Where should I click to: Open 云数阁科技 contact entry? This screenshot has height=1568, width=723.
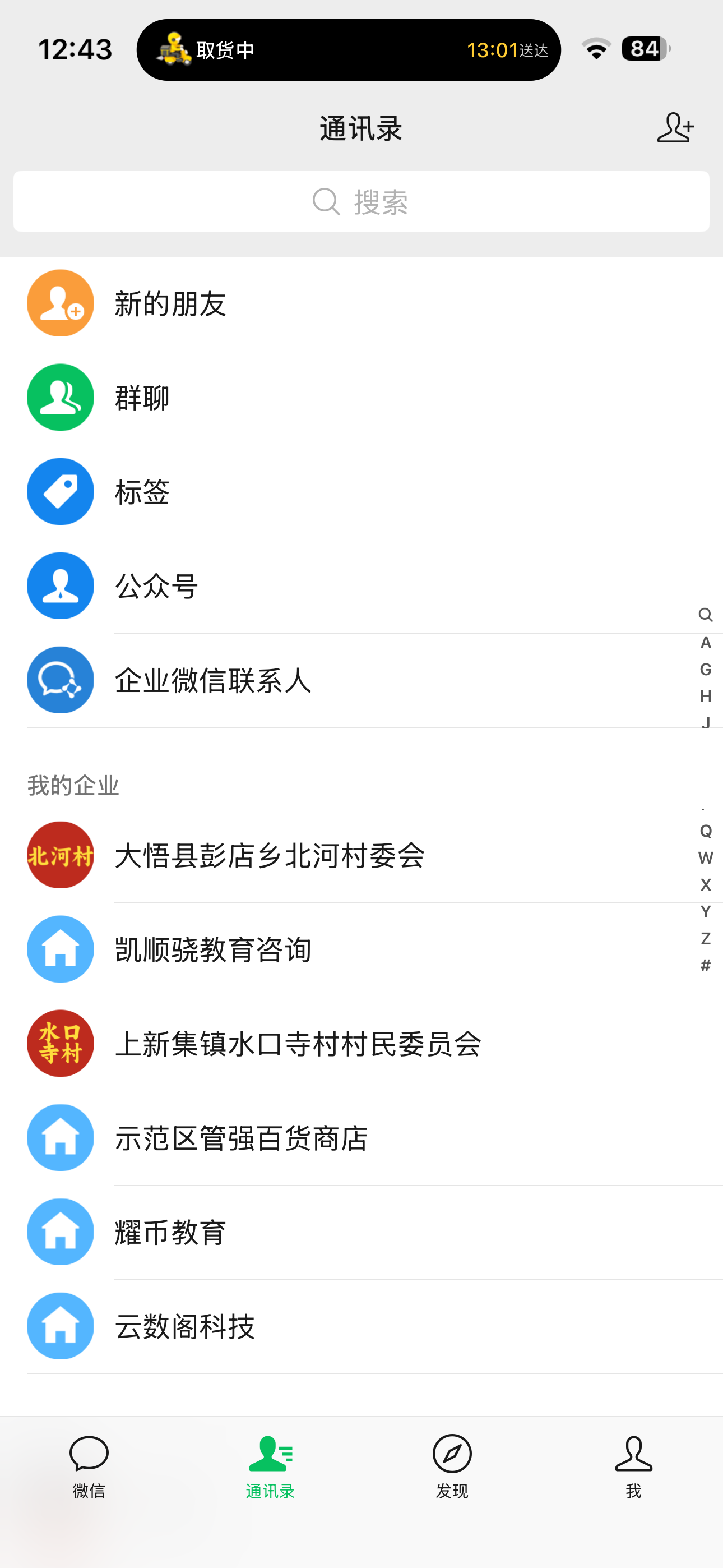186,1326
